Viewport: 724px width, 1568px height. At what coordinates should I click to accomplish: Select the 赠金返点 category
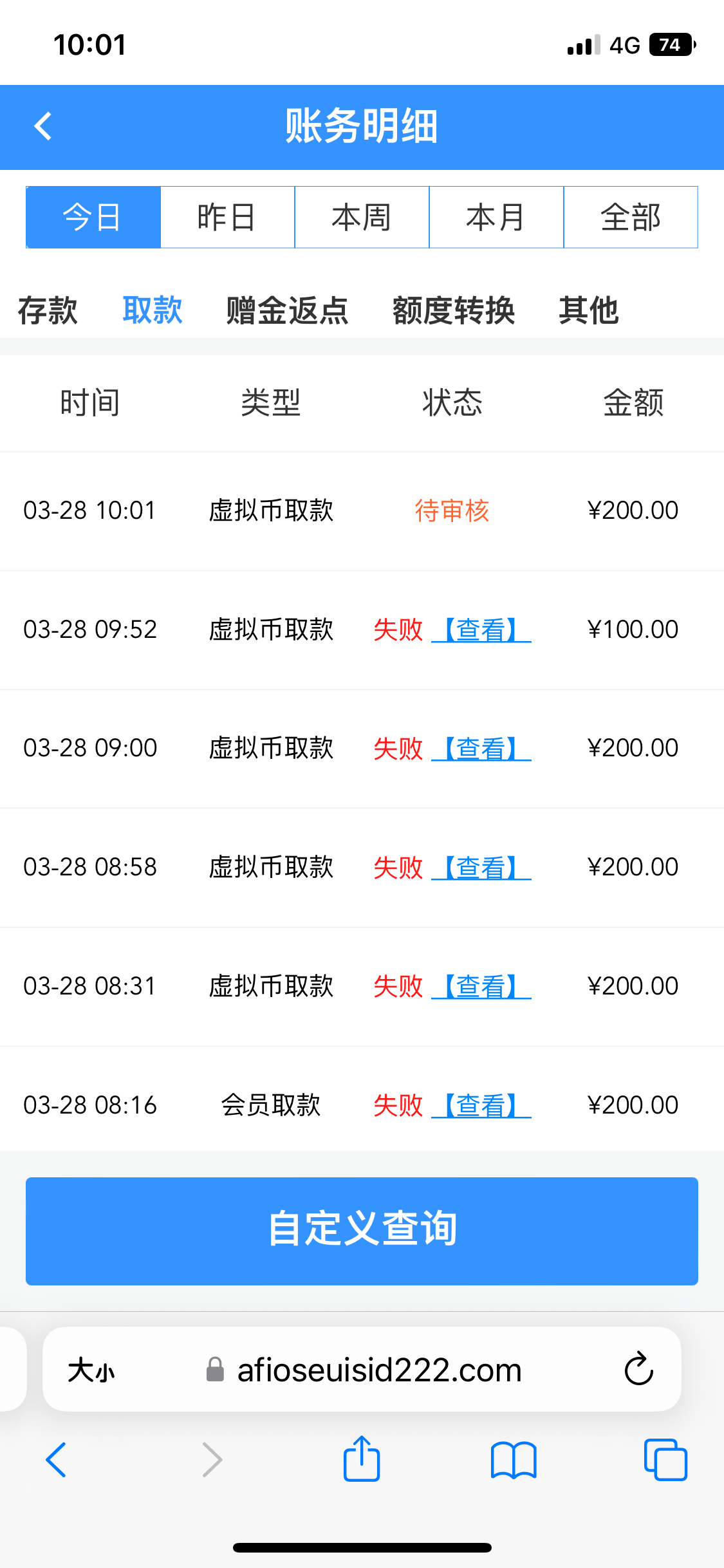pyautogui.click(x=286, y=310)
